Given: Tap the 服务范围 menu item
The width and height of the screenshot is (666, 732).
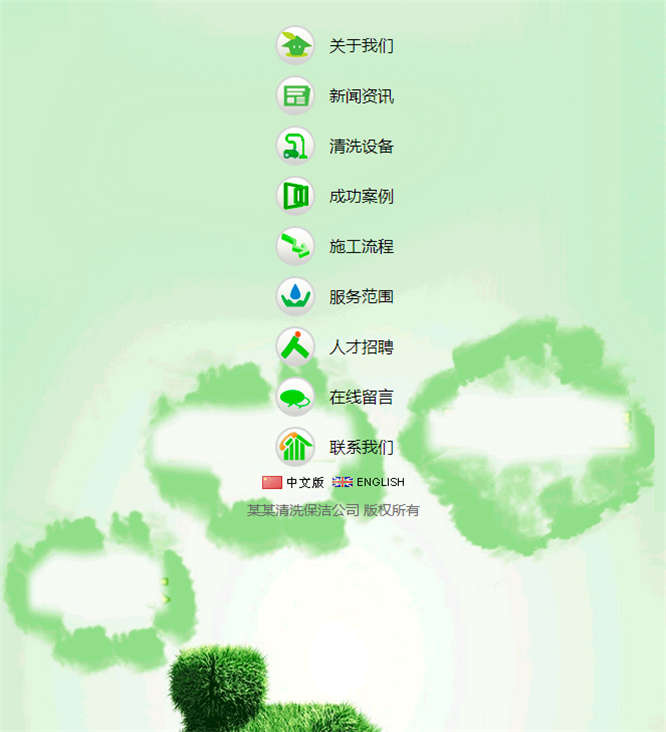Looking at the screenshot, I should [361, 297].
